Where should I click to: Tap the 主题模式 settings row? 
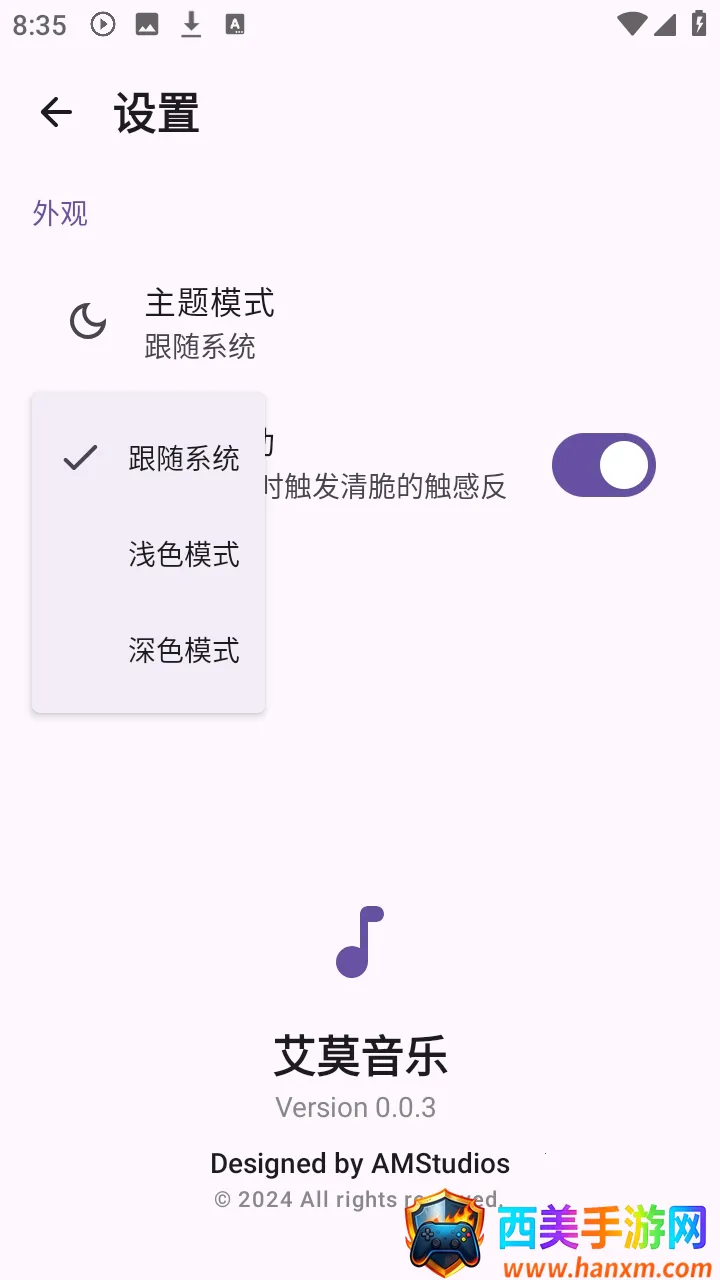point(360,323)
